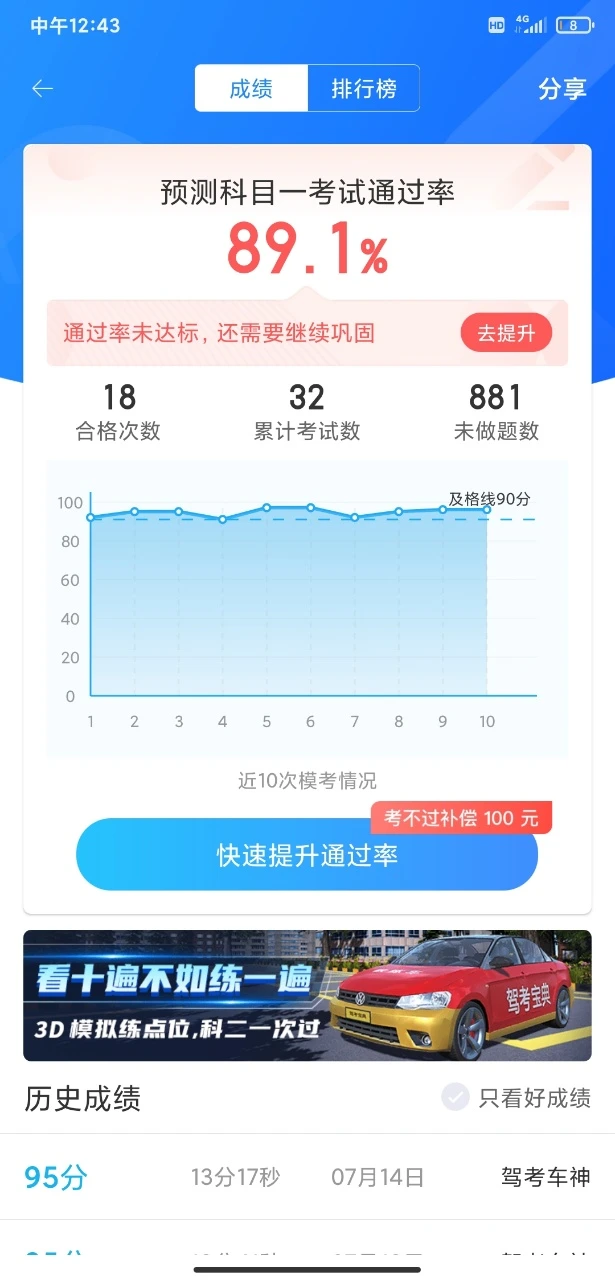Open the 95分 record from 07月14日
Screen dimensions: 615x1280
pos(307,1177)
